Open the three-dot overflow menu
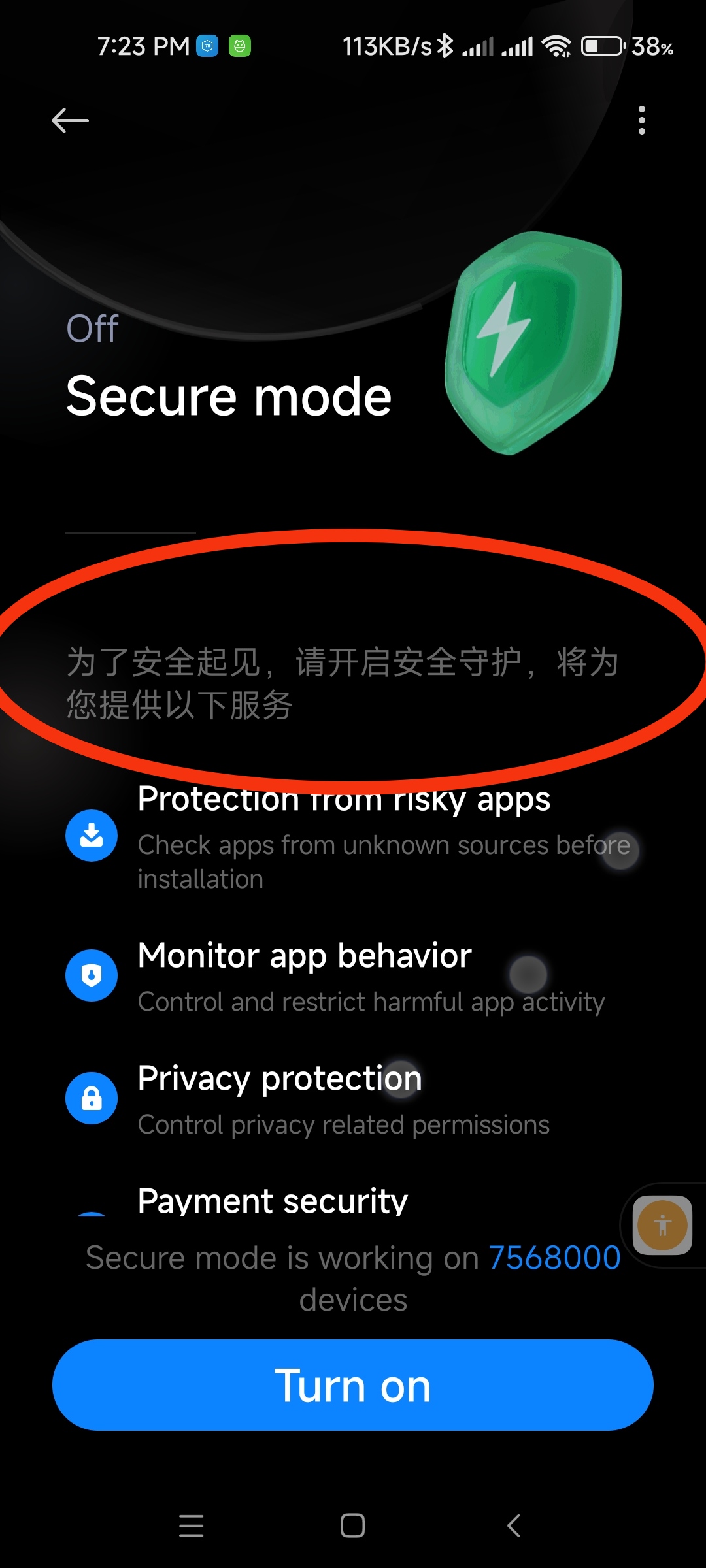 click(642, 120)
